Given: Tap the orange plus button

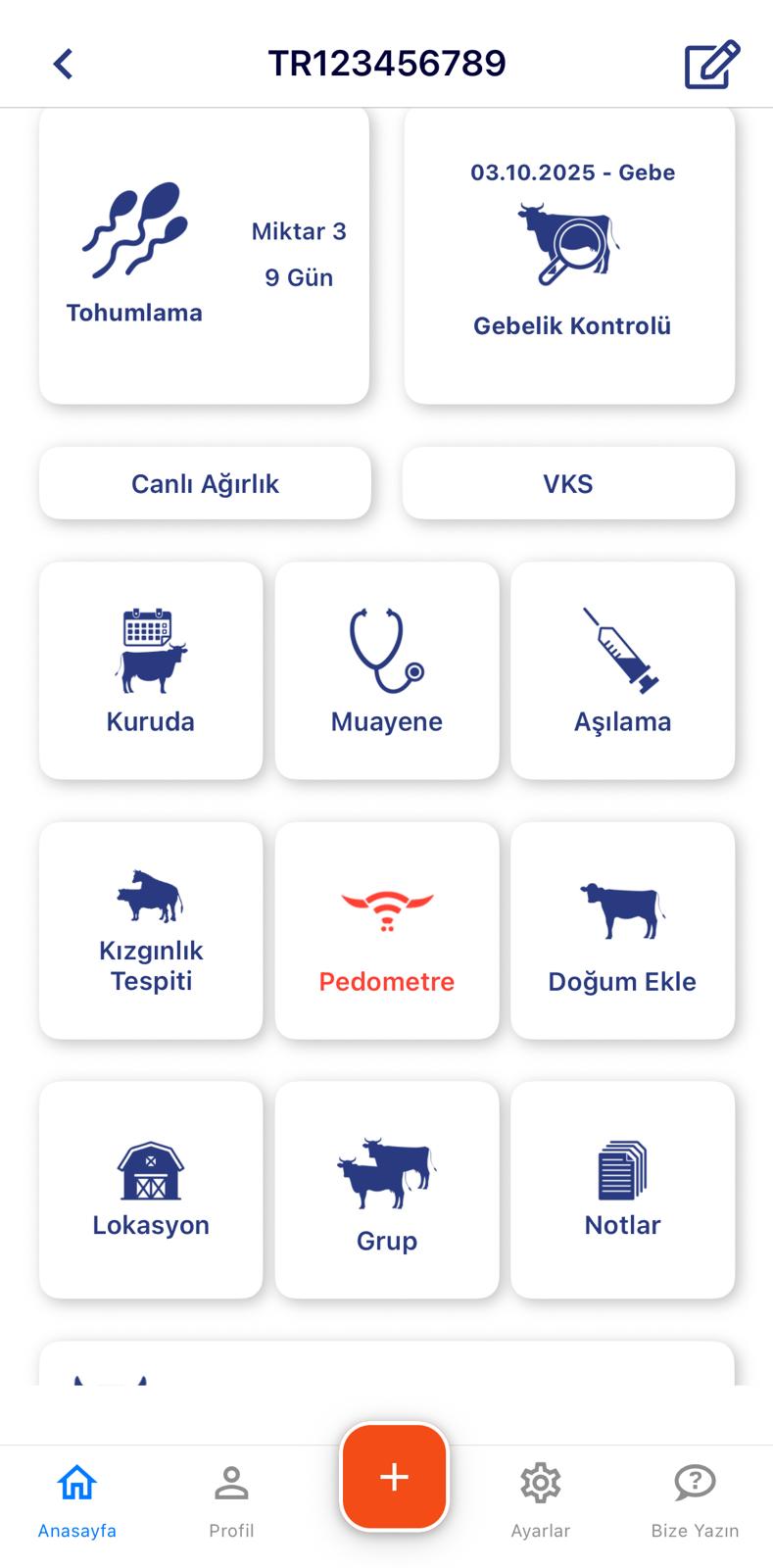Looking at the screenshot, I should click(394, 1477).
